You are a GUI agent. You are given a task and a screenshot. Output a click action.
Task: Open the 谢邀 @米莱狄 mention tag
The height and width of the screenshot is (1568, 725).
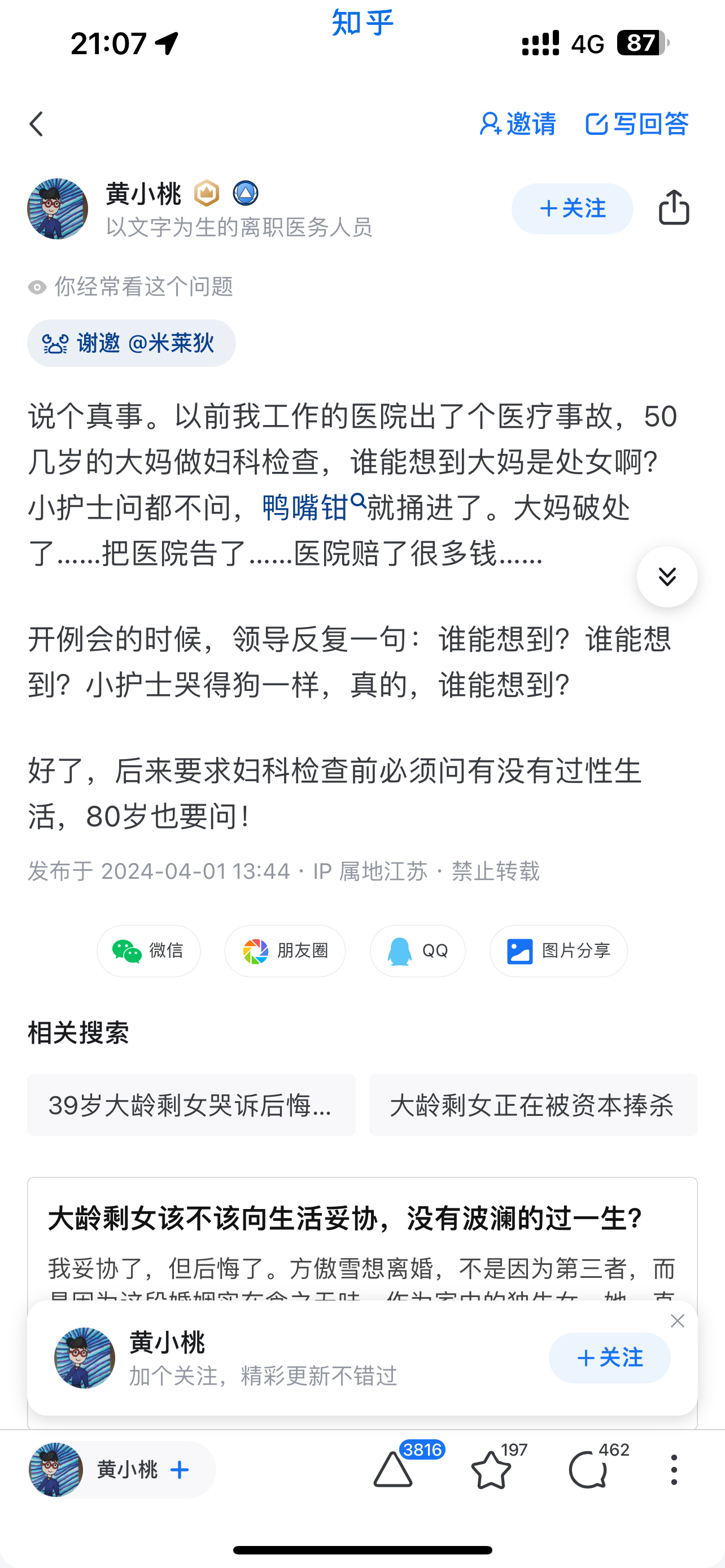[131, 343]
